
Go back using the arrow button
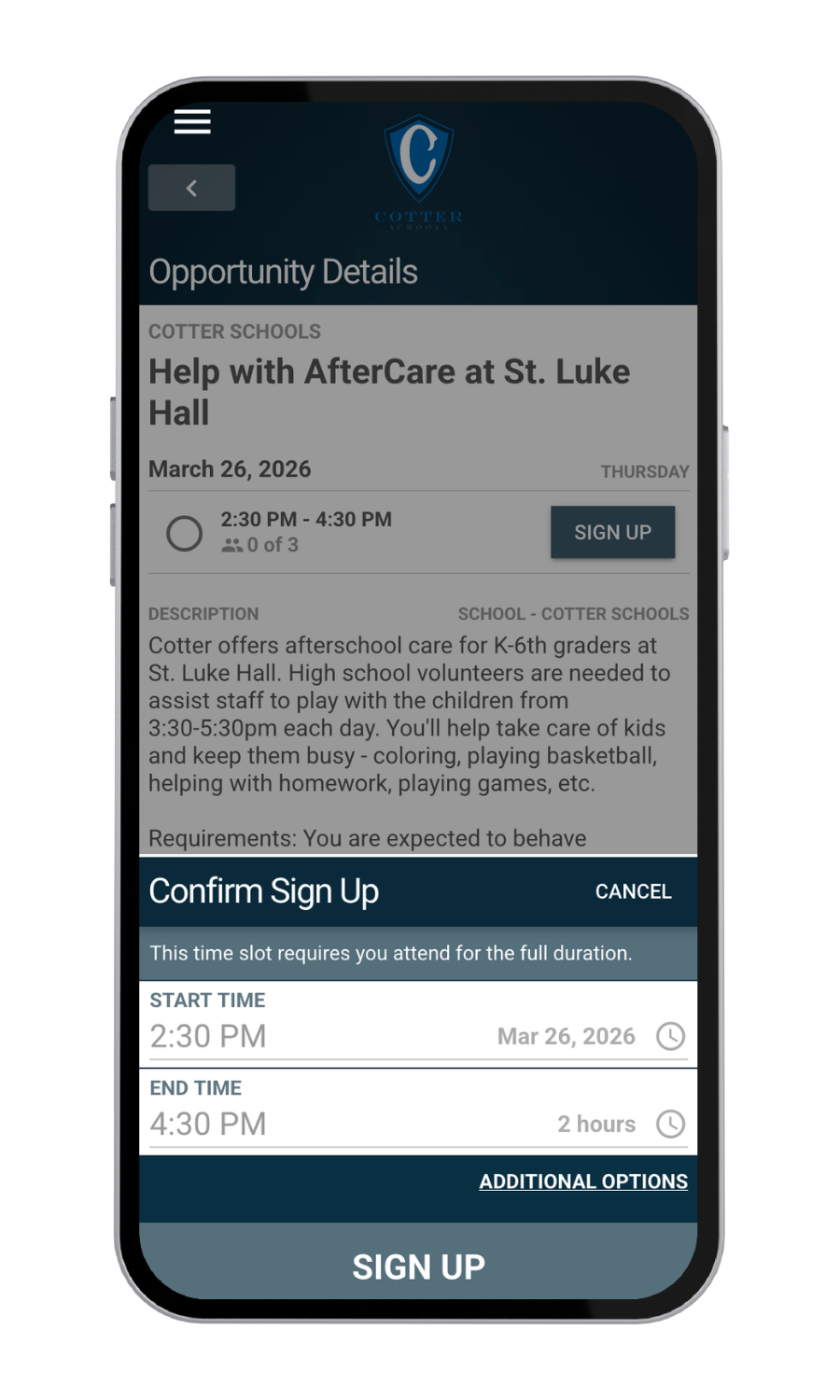tap(191, 188)
